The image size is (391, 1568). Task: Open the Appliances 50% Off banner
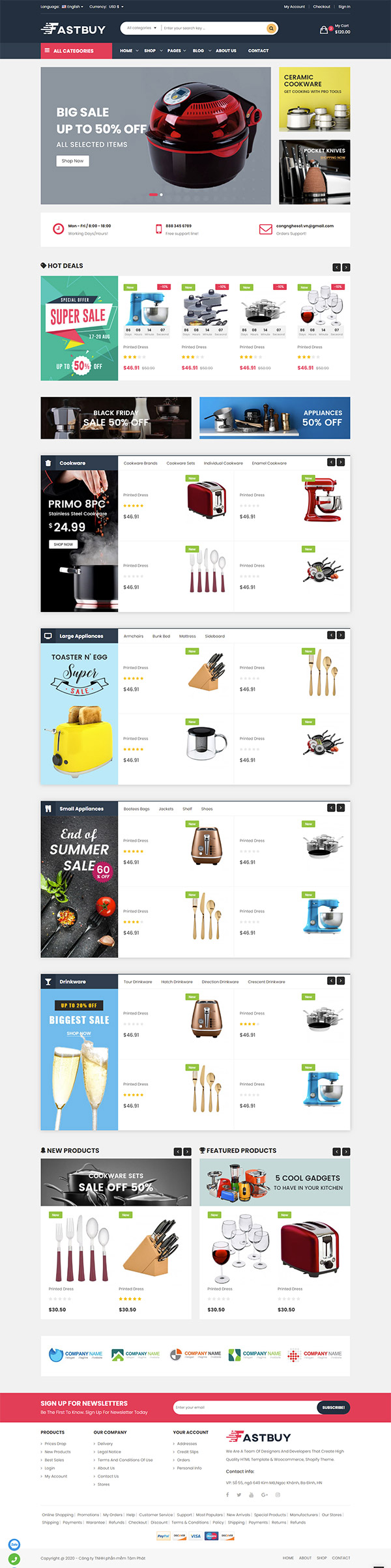tap(274, 418)
